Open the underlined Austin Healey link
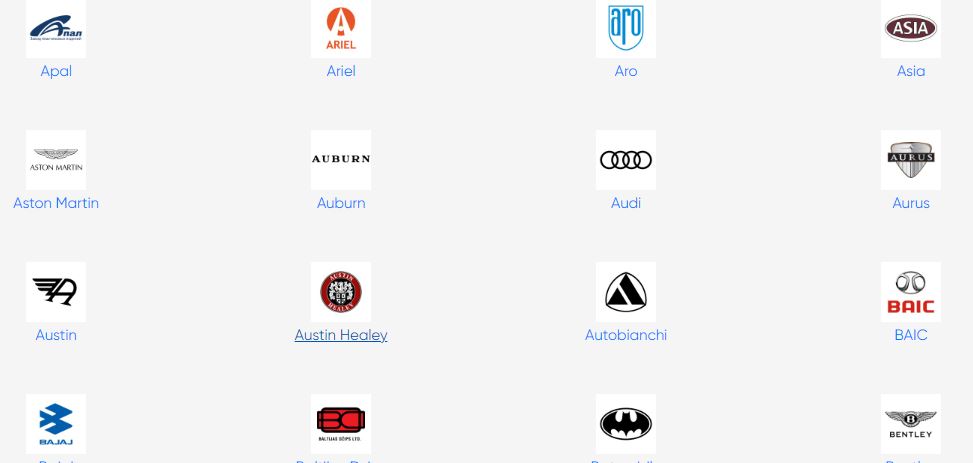The width and height of the screenshot is (973, 463). point(341,335)
